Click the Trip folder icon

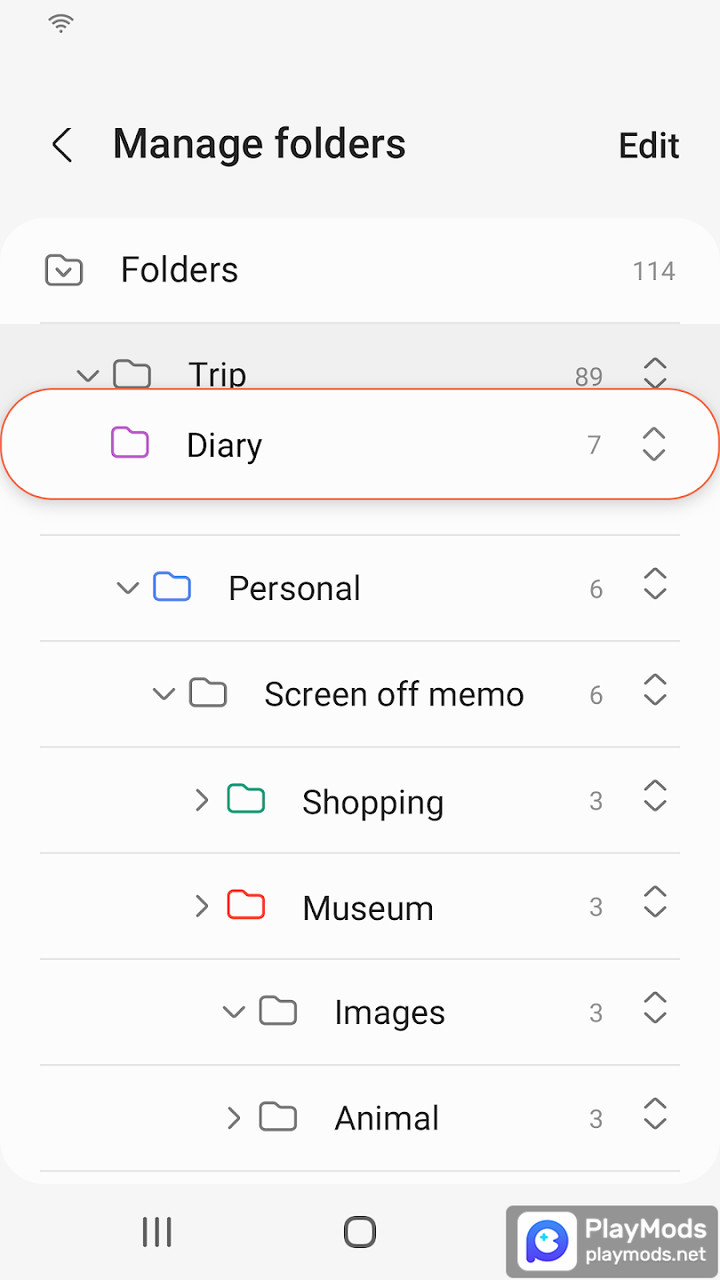pos(131,371)
